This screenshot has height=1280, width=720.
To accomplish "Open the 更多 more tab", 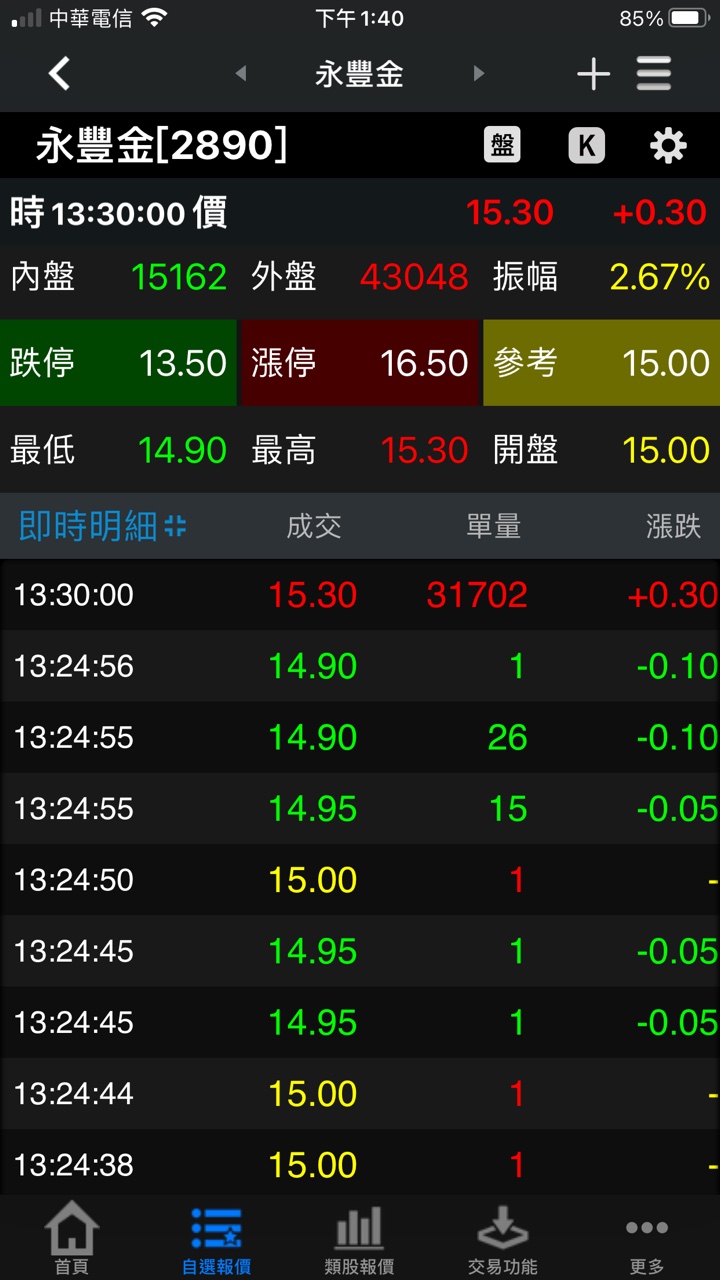I will click(647, 1238).
